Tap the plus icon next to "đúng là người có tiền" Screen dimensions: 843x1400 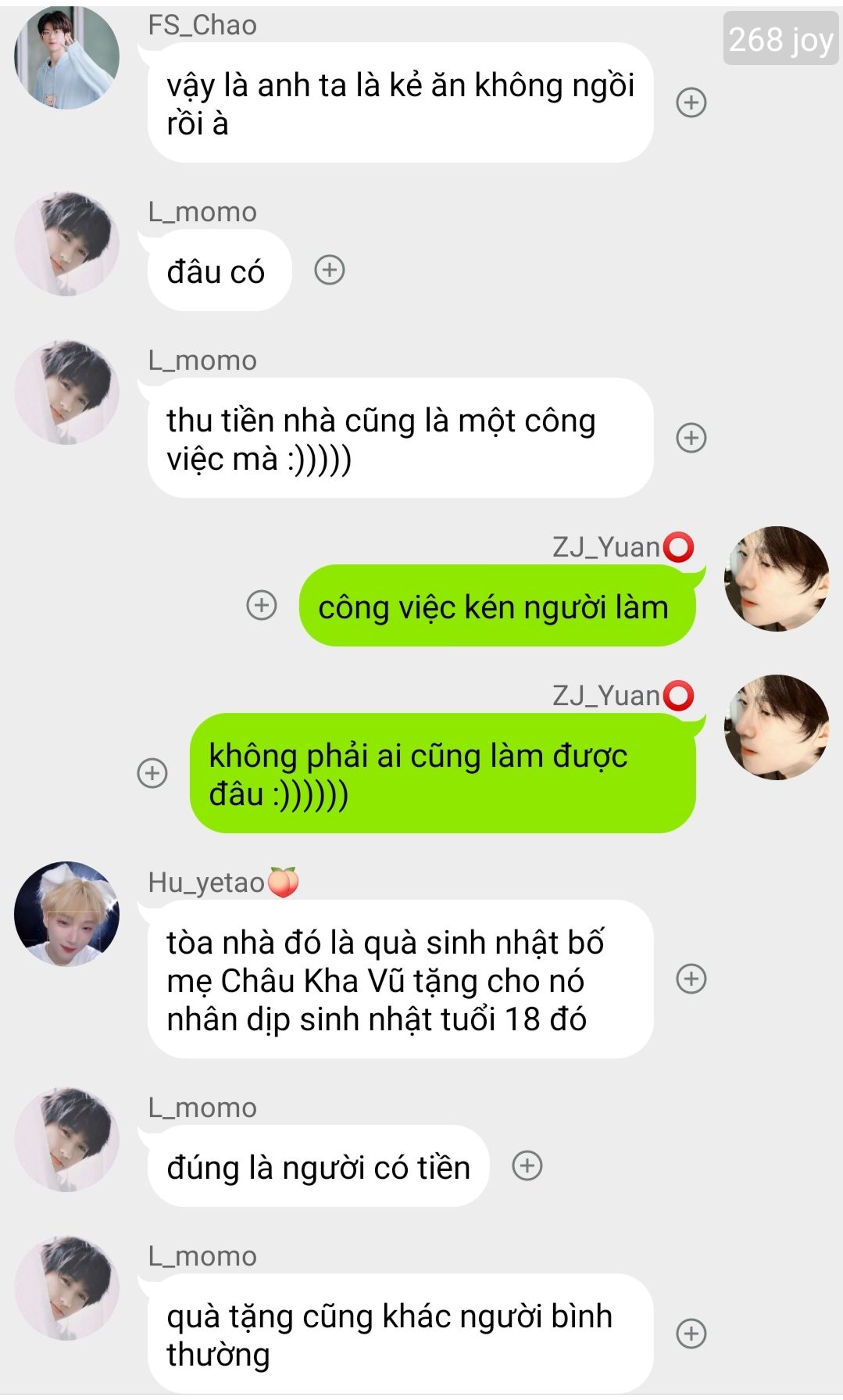[x=527, y=1165]
